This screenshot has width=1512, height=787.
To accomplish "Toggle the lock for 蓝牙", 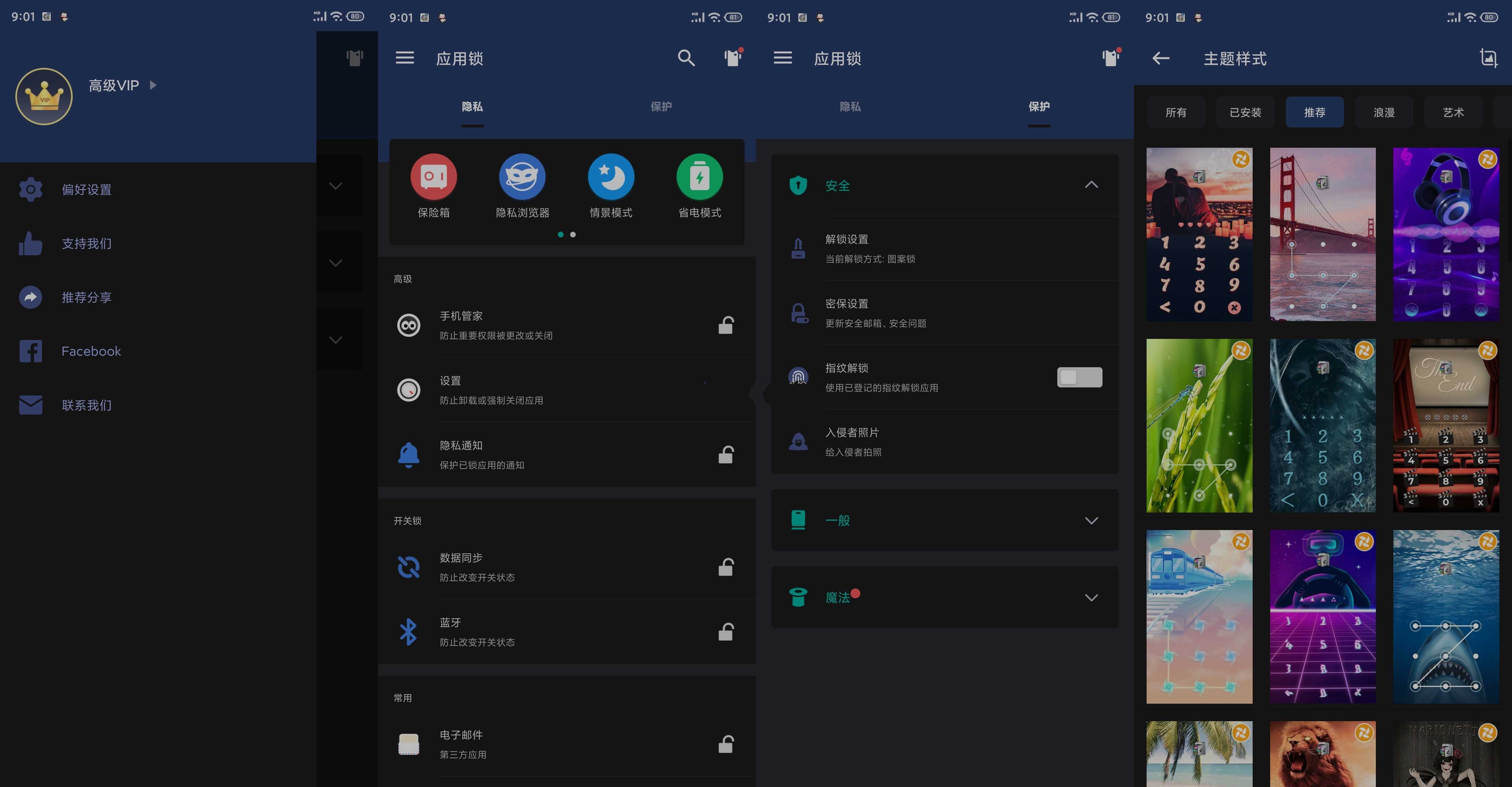I will pyautogui.click(x=726, y=632).
